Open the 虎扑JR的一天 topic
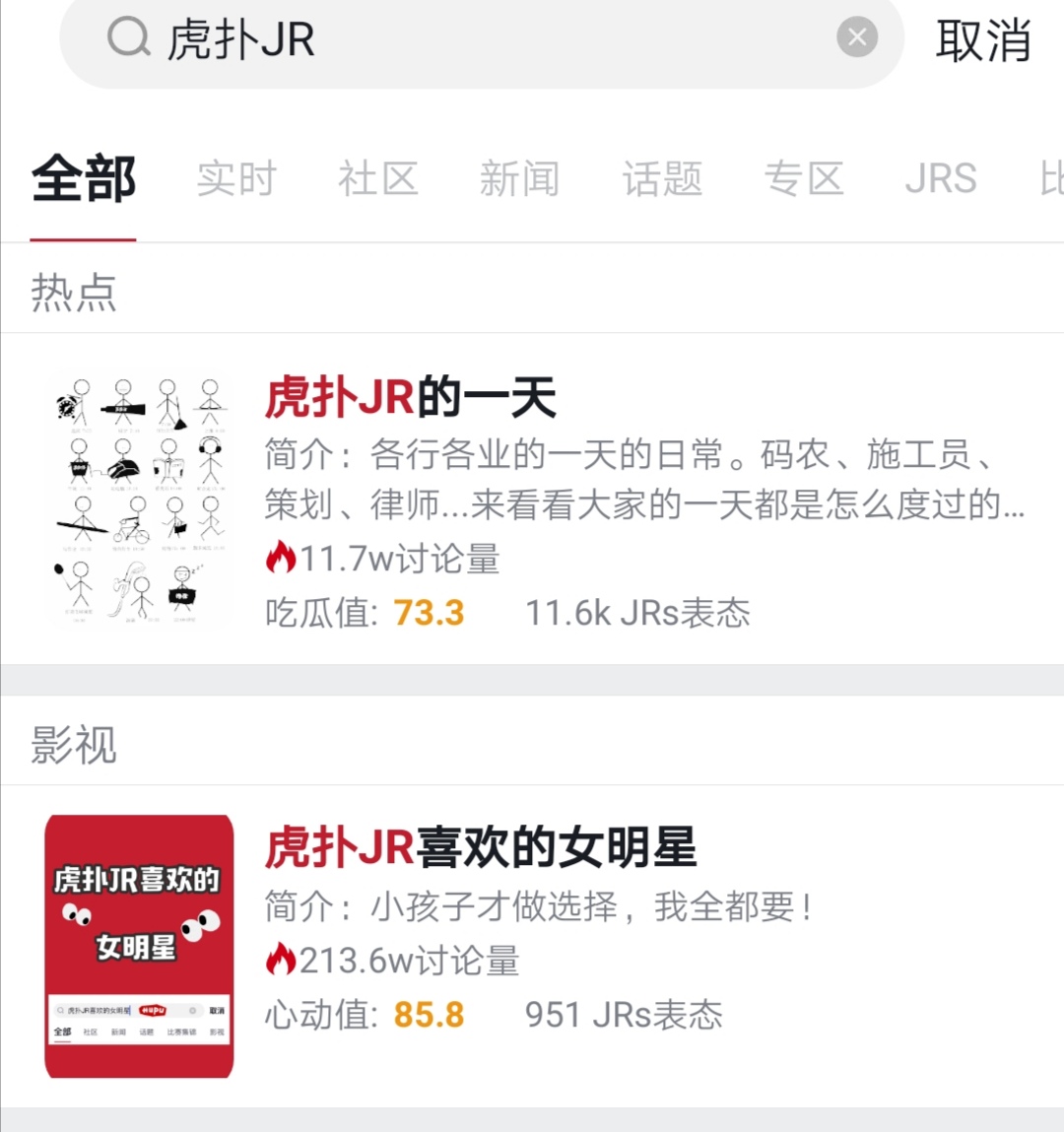 click(411, 398)
